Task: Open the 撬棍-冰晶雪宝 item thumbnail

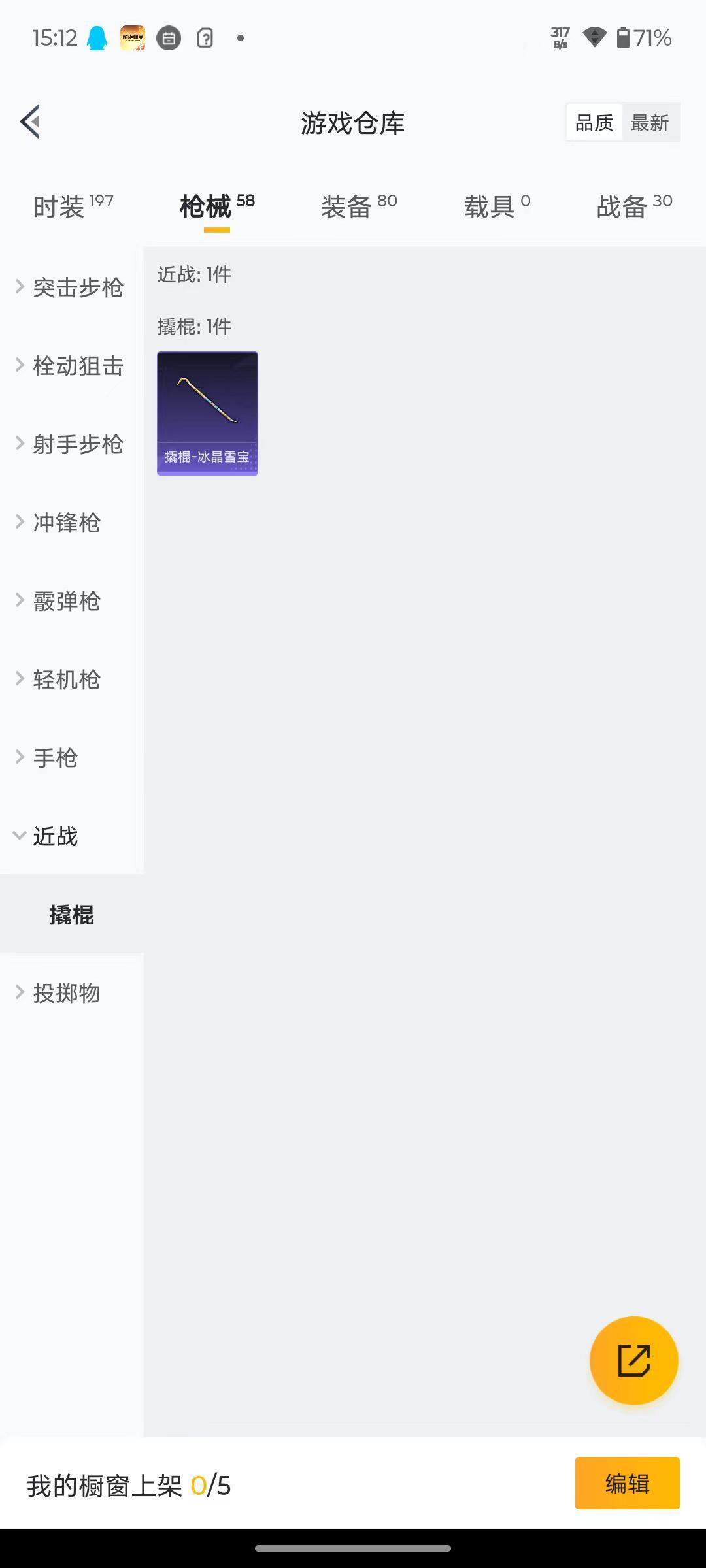Action: [207, 412]
